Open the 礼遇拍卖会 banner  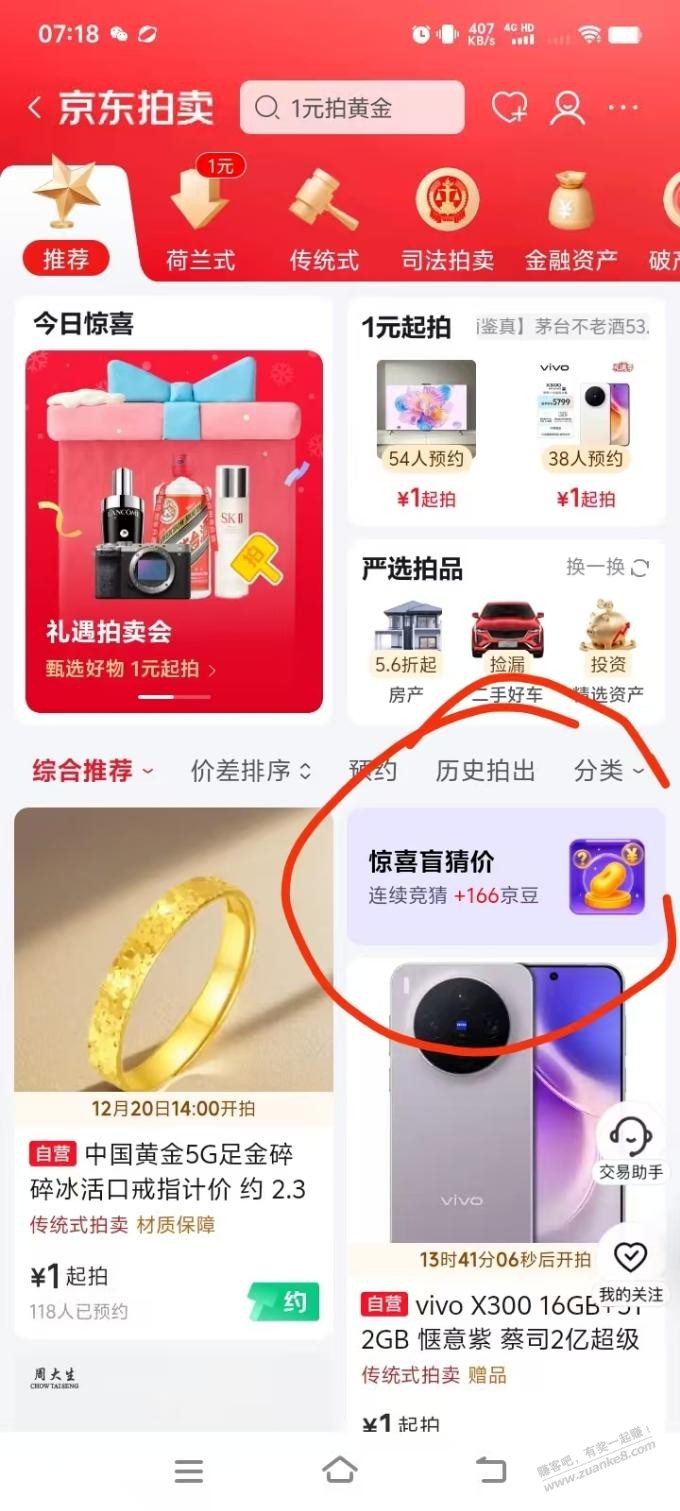[x=174, y=530]
